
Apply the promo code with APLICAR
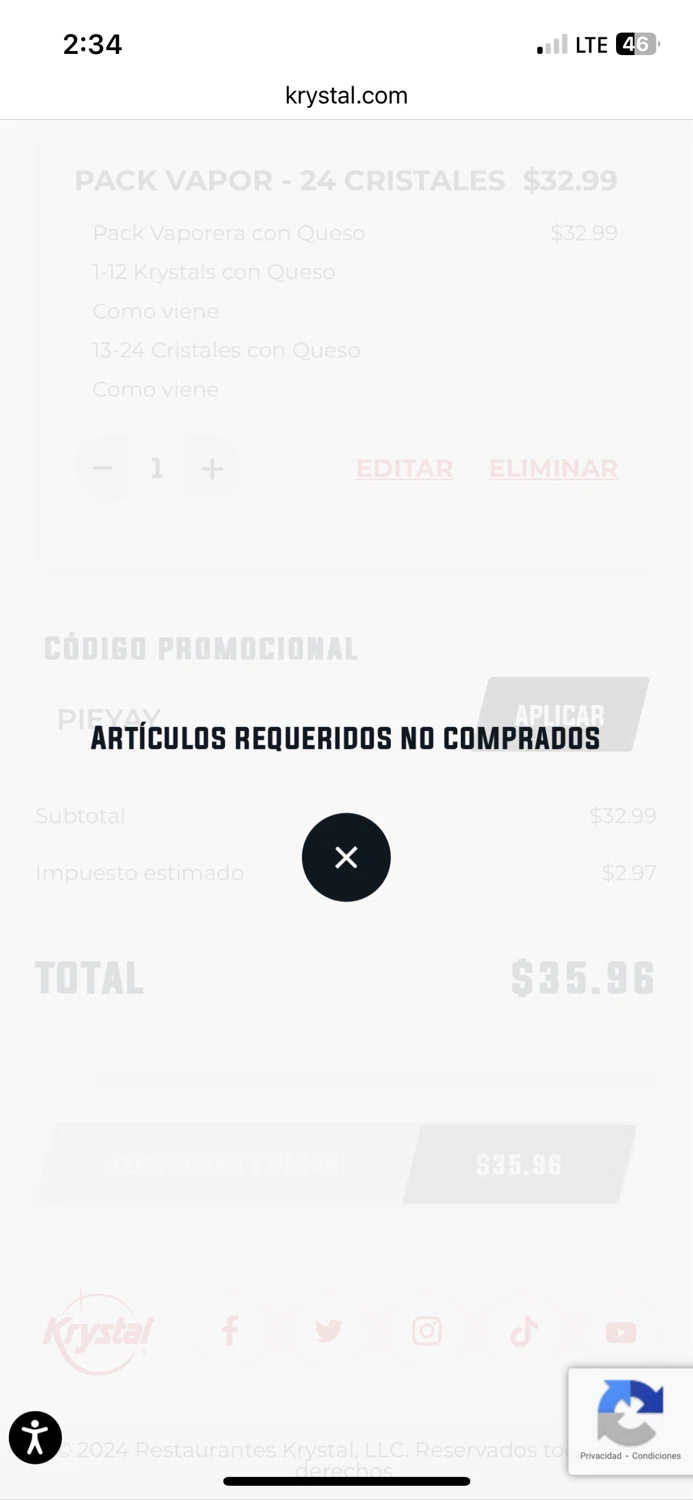click(560, 715)
